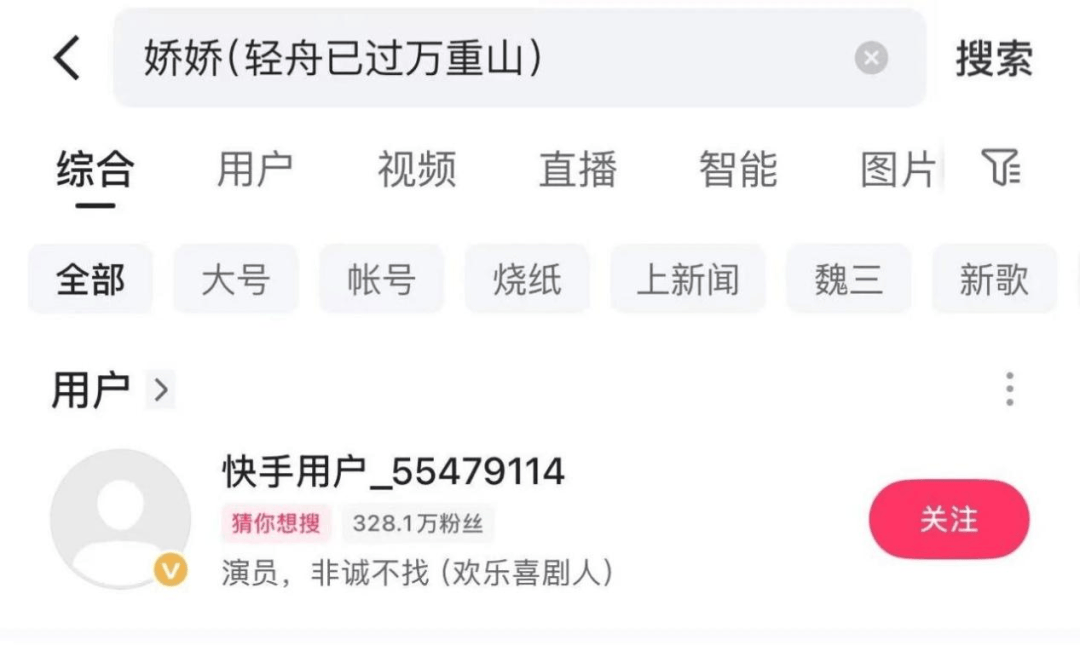Switch to the 视频 tab
The width and height of the screenshot is (1080, 669).
pyautogui.click(x=417, y=169)
